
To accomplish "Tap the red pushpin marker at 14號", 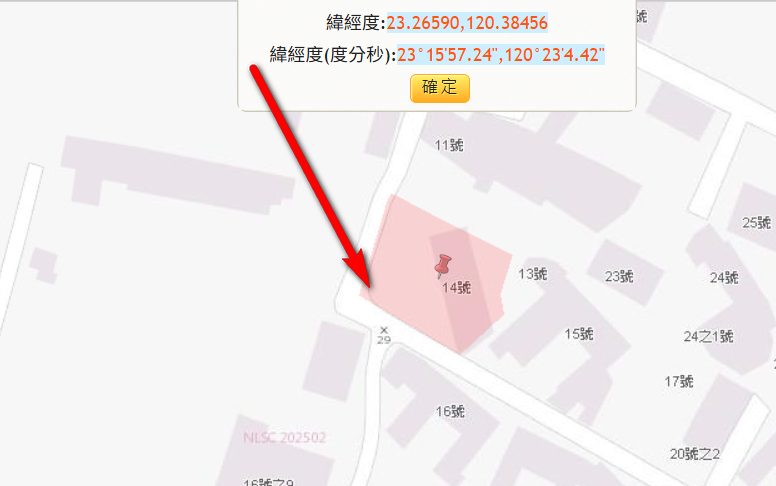I will click(x=443, y=265).
